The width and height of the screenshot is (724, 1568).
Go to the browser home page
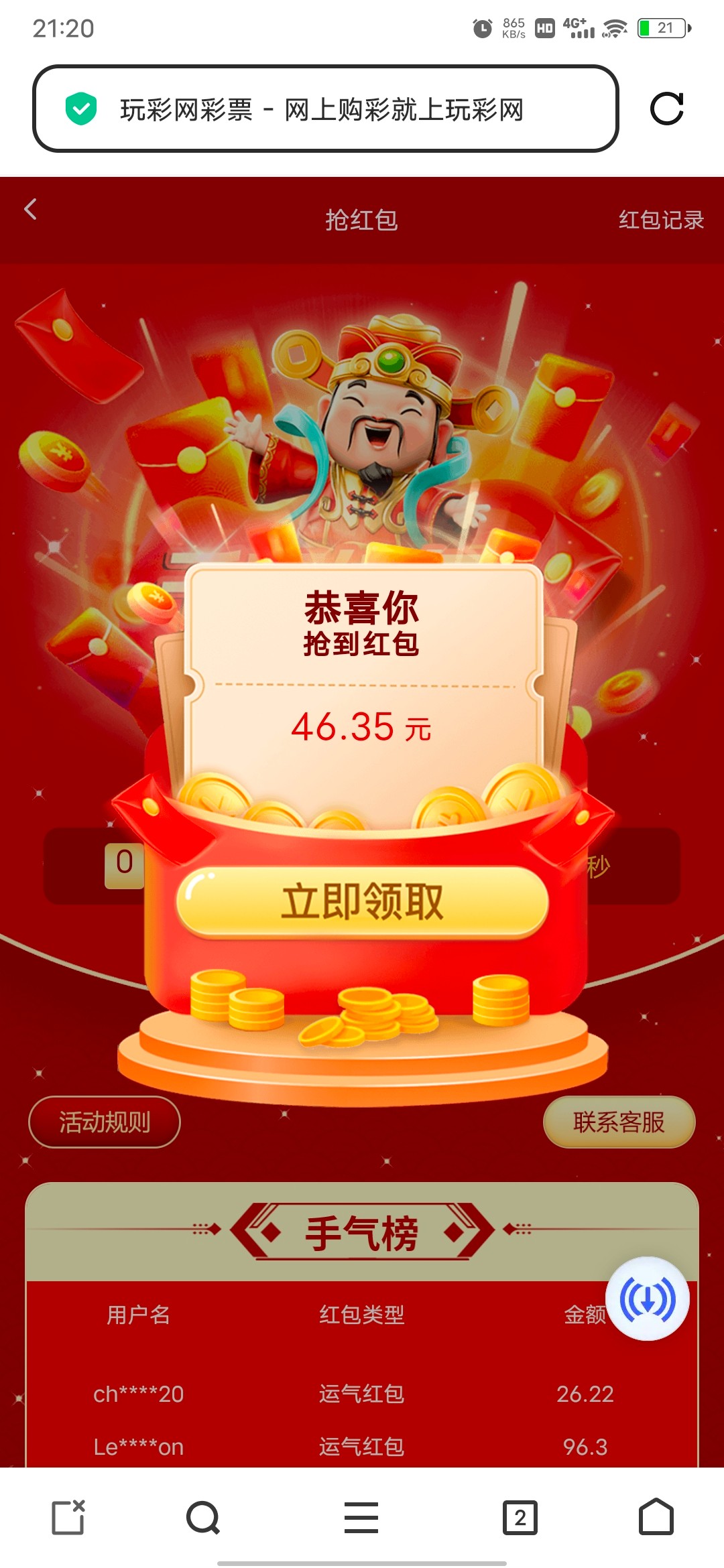pos(656,1517)
